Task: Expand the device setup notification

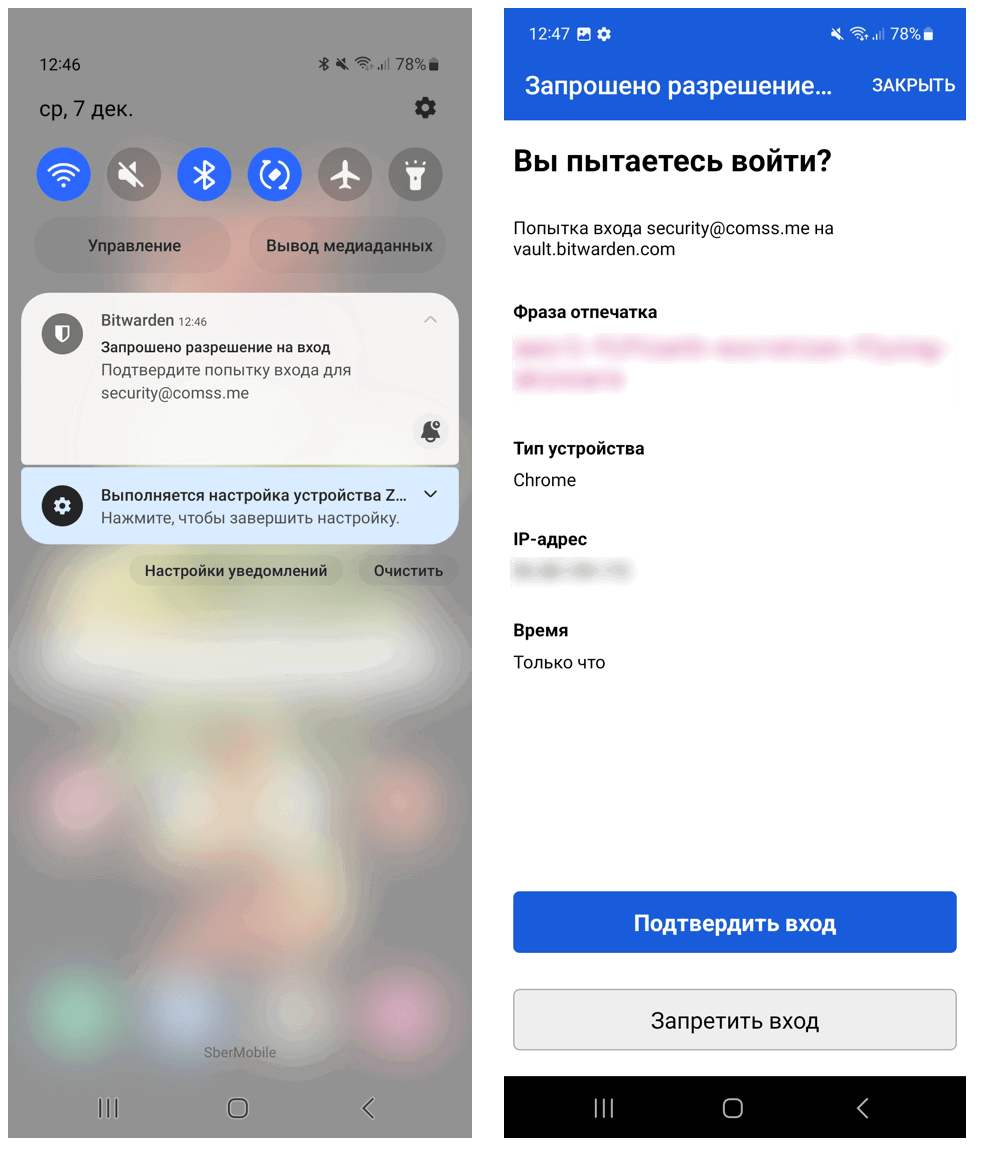Action: click(x=431, y=494)
